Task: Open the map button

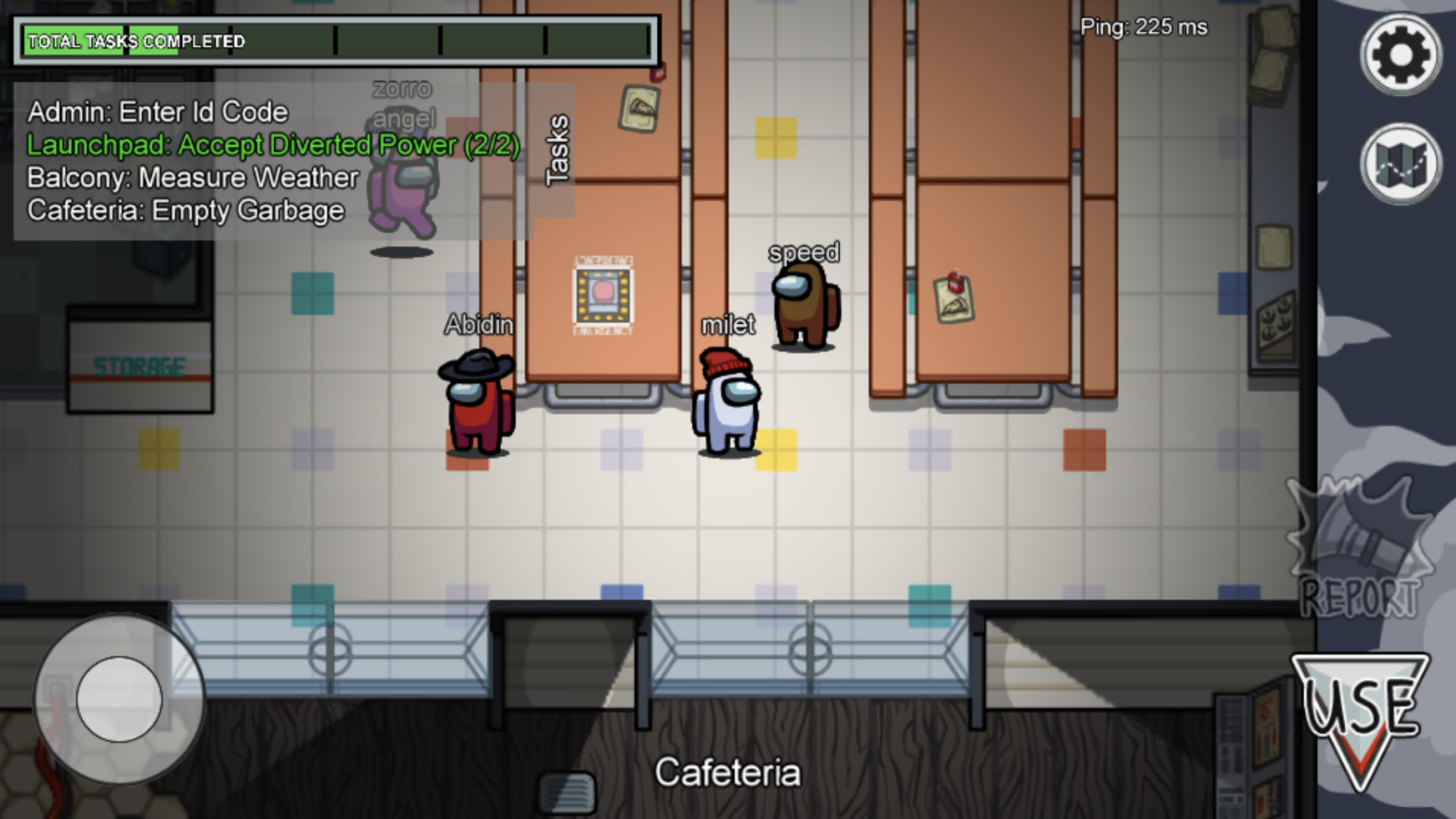Action: click(1400, 164)
